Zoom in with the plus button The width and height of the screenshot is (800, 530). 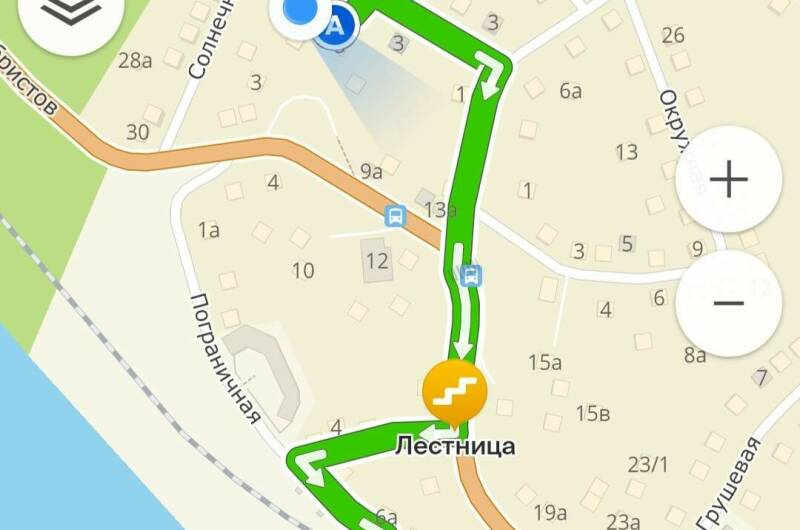(x=728, y=181)
